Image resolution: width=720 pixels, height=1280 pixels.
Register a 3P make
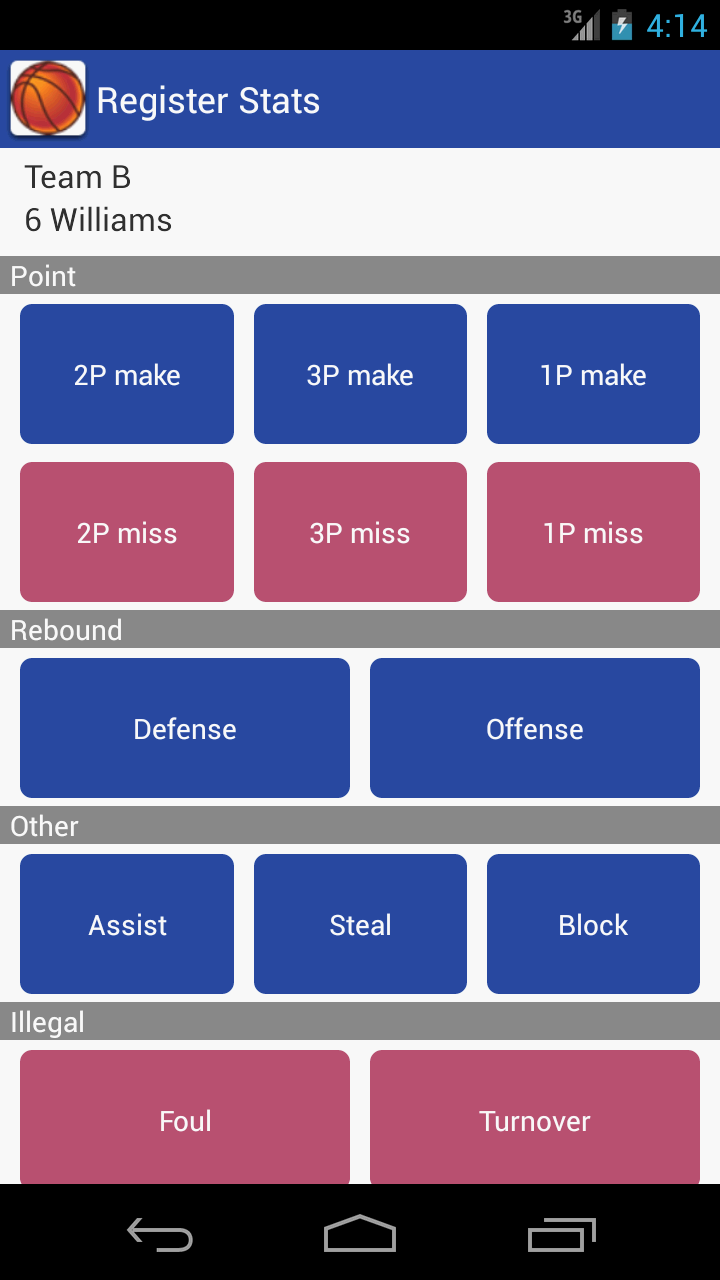click(x=360, y=374)
